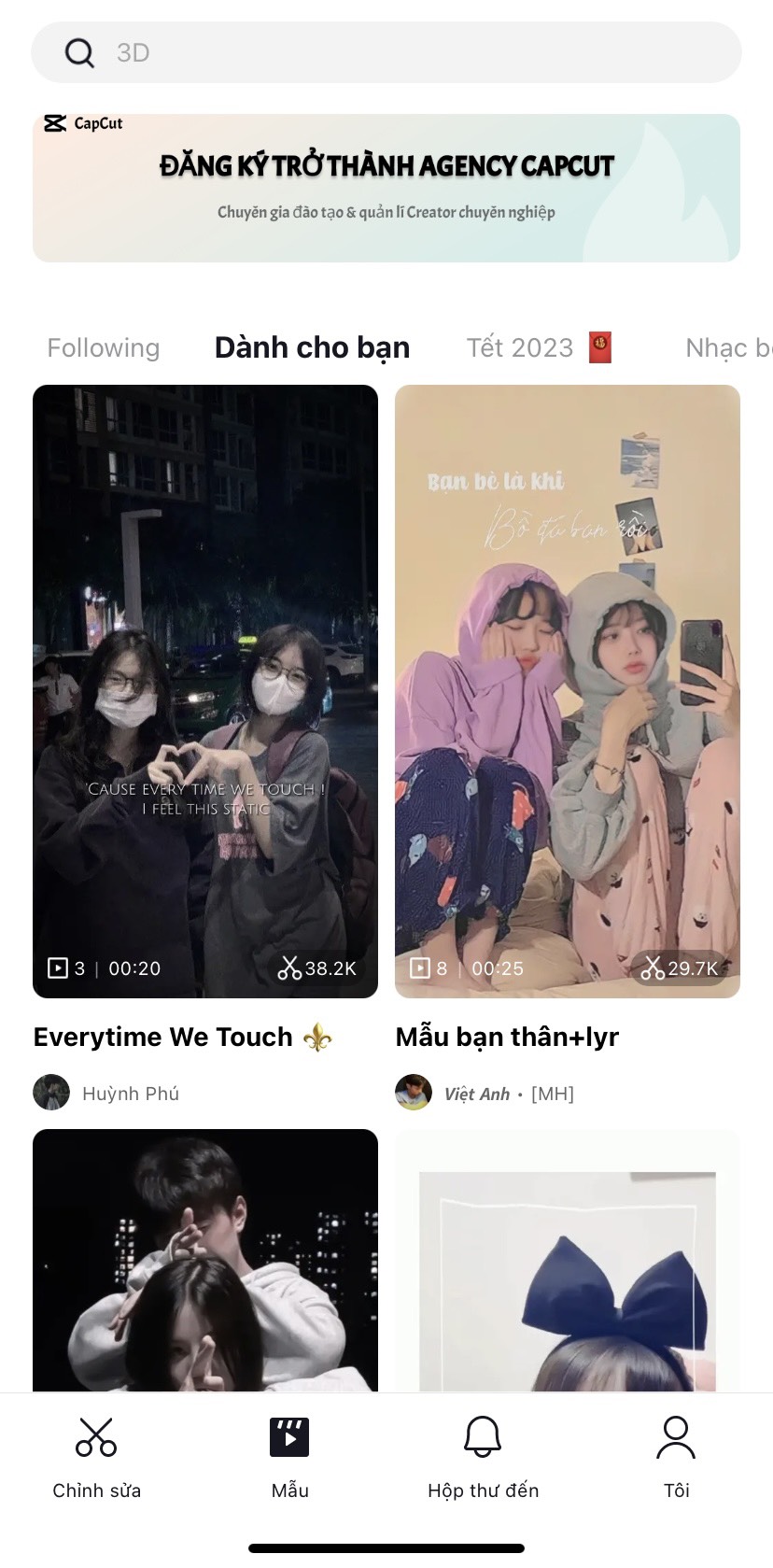View creator Huỳnh Phú's profile
The width and height of the screenshot is (773, 1568).
coord(130,1094)
